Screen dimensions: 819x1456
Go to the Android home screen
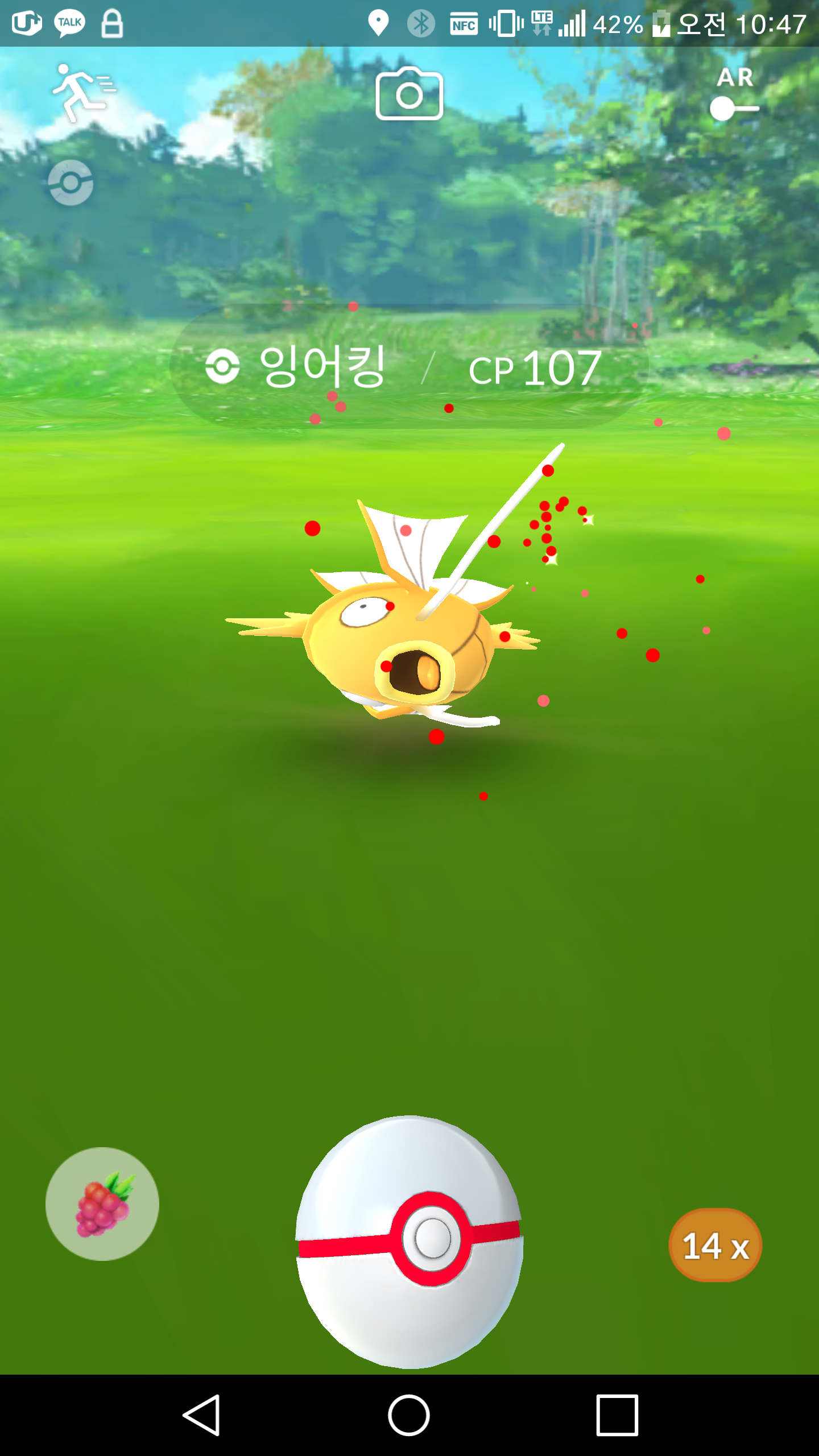409,1414
